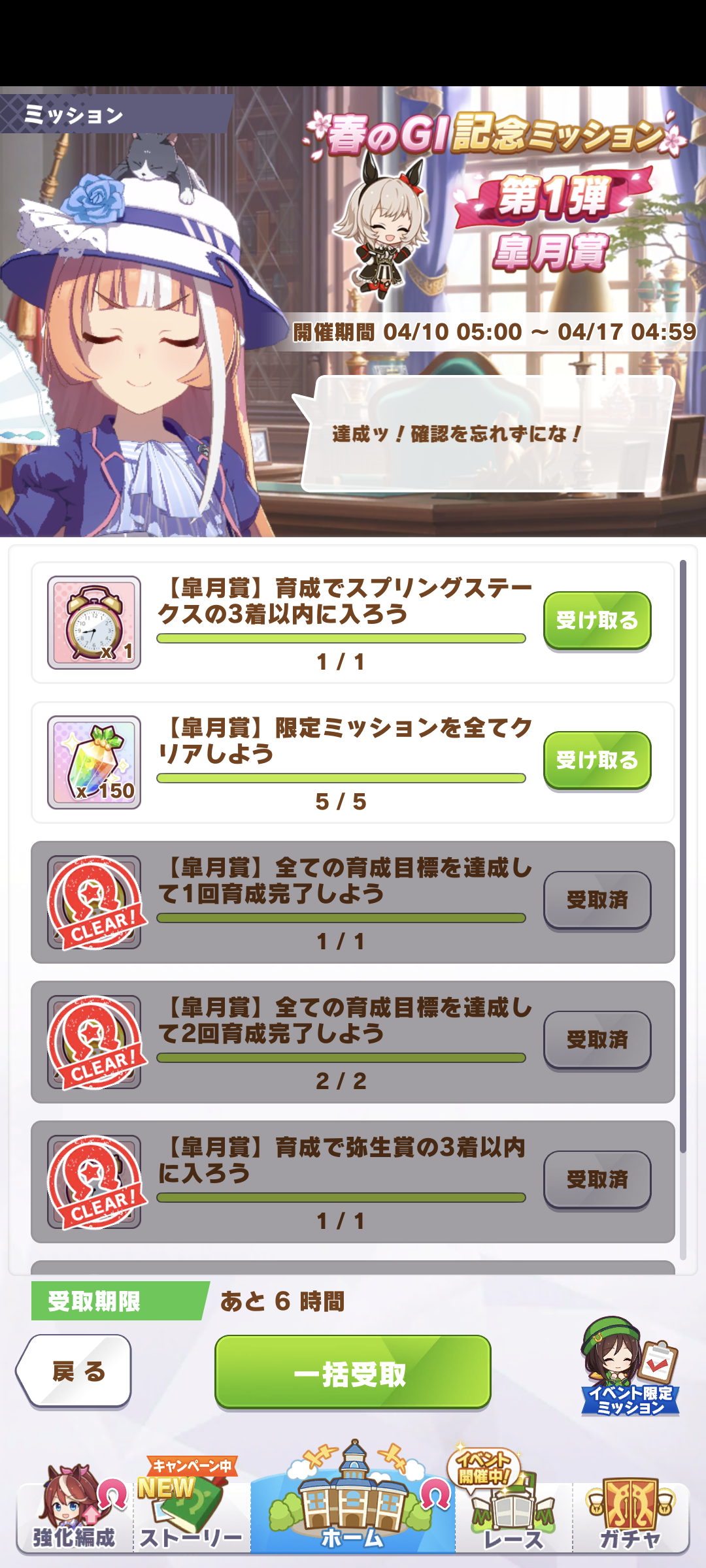The image size is (706, 1568).
Task: Open イベント限定ミッション icon
Action: tap(630, 1367)
